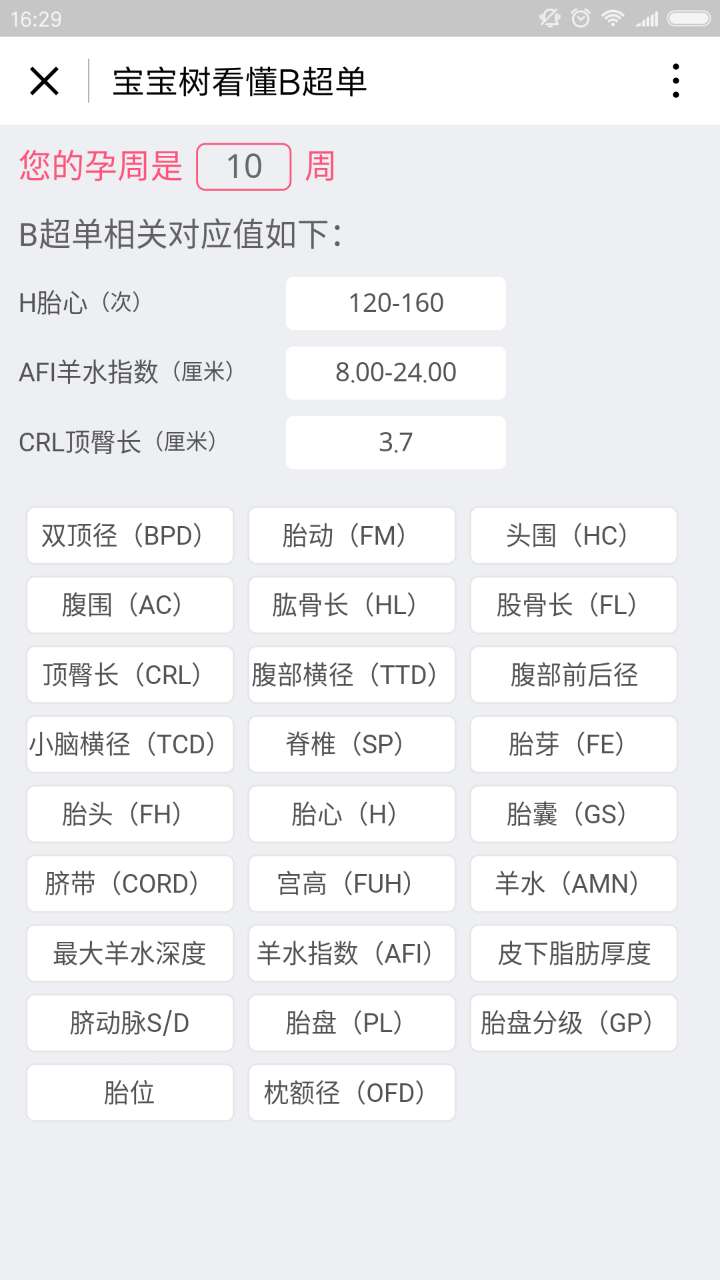Tap the 顶臀长（CRL）button
This screenshot has height=1280, width=720.
coord(130,675)
